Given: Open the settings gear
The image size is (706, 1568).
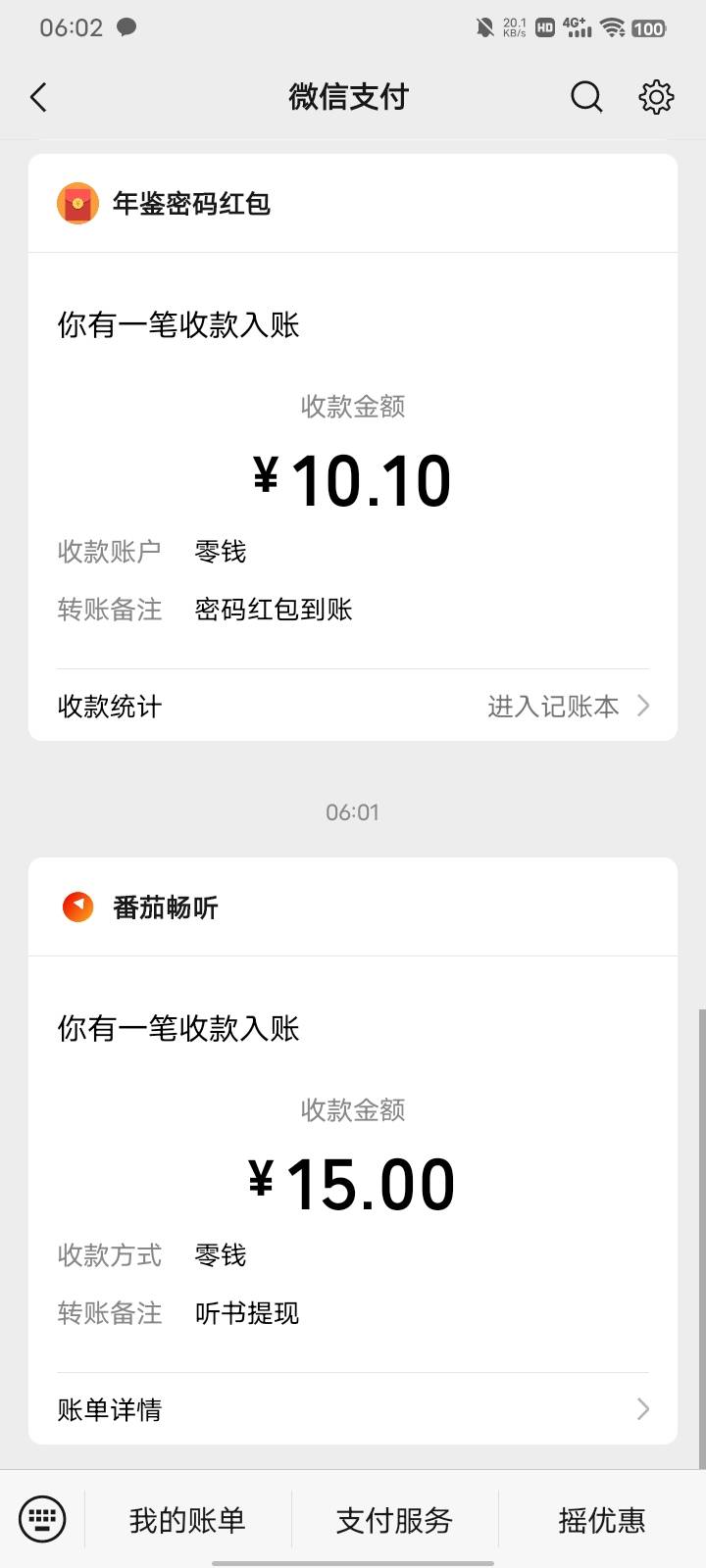Looking at the screenshot, I should coord(656,97).
